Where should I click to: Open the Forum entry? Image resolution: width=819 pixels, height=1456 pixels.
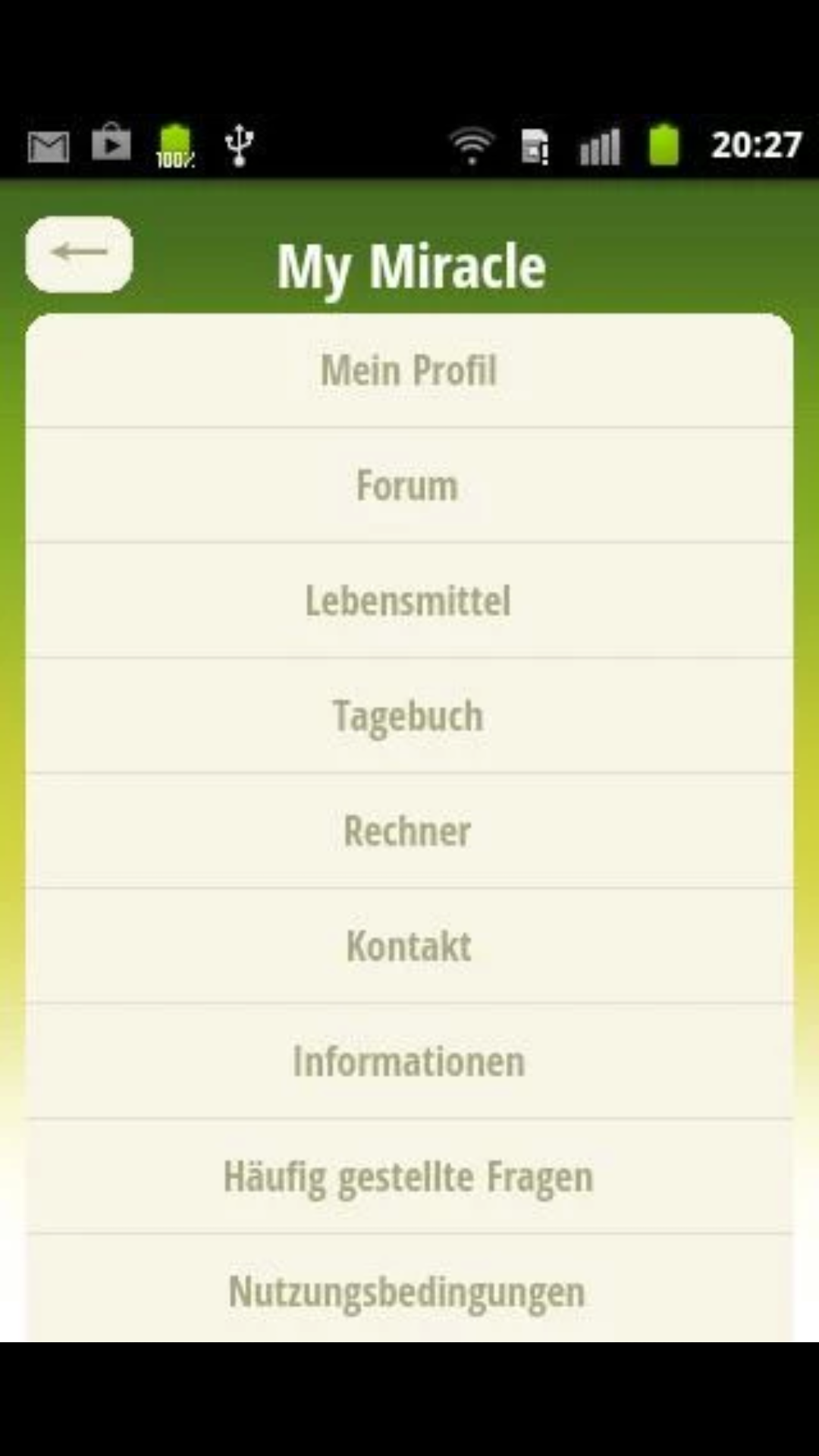point(409,485)
